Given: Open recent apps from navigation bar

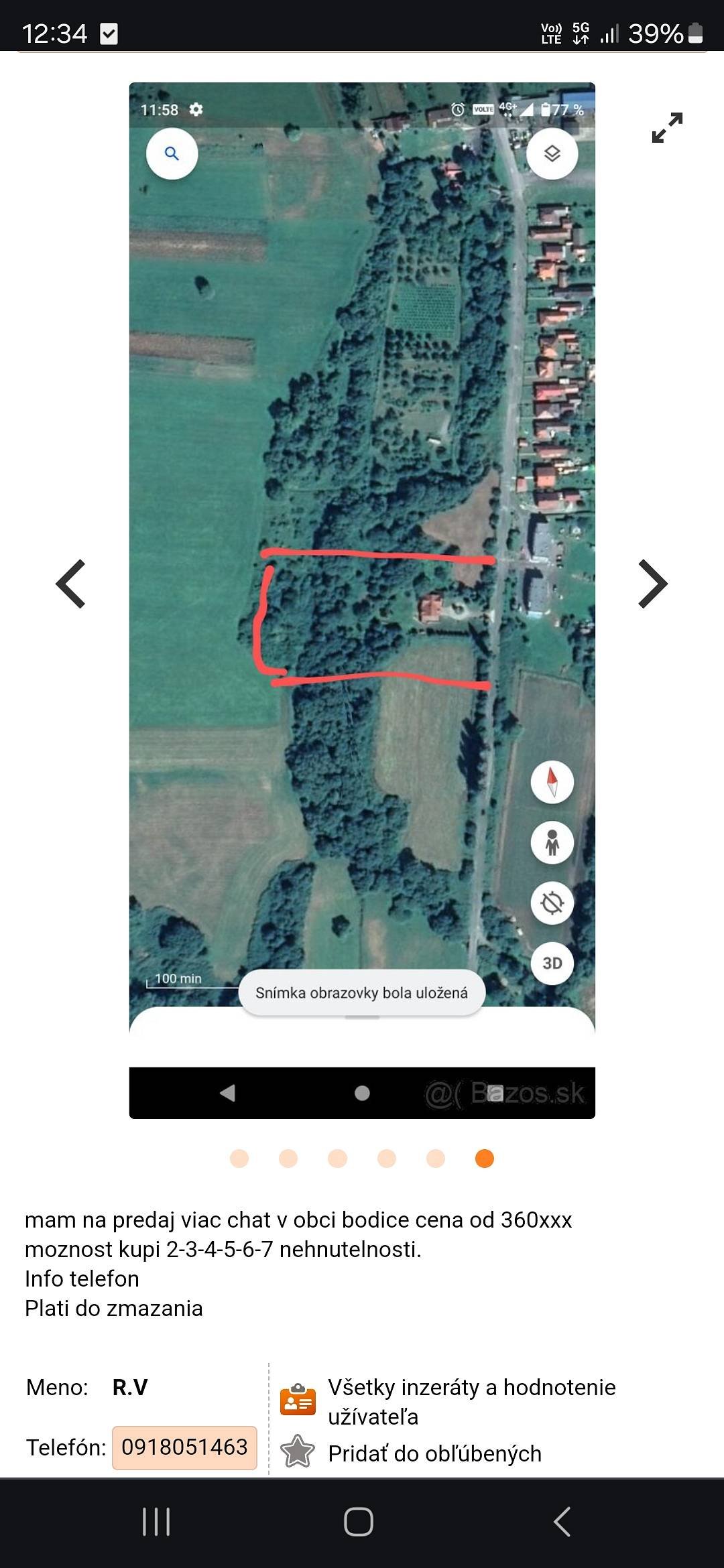Looking at the screenshot, I should 156,1522.
